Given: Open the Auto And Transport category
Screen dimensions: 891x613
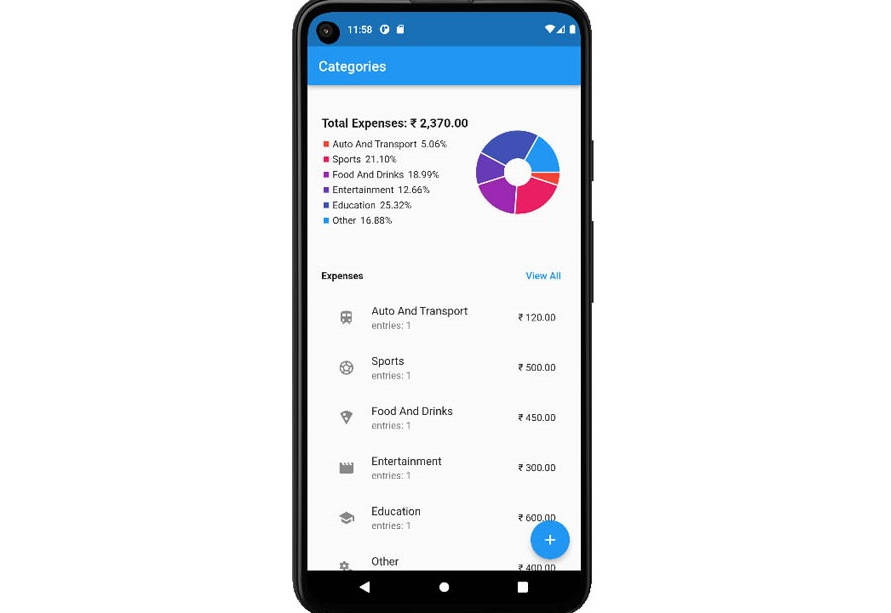Looking at the screenshot, I should 443,318.
